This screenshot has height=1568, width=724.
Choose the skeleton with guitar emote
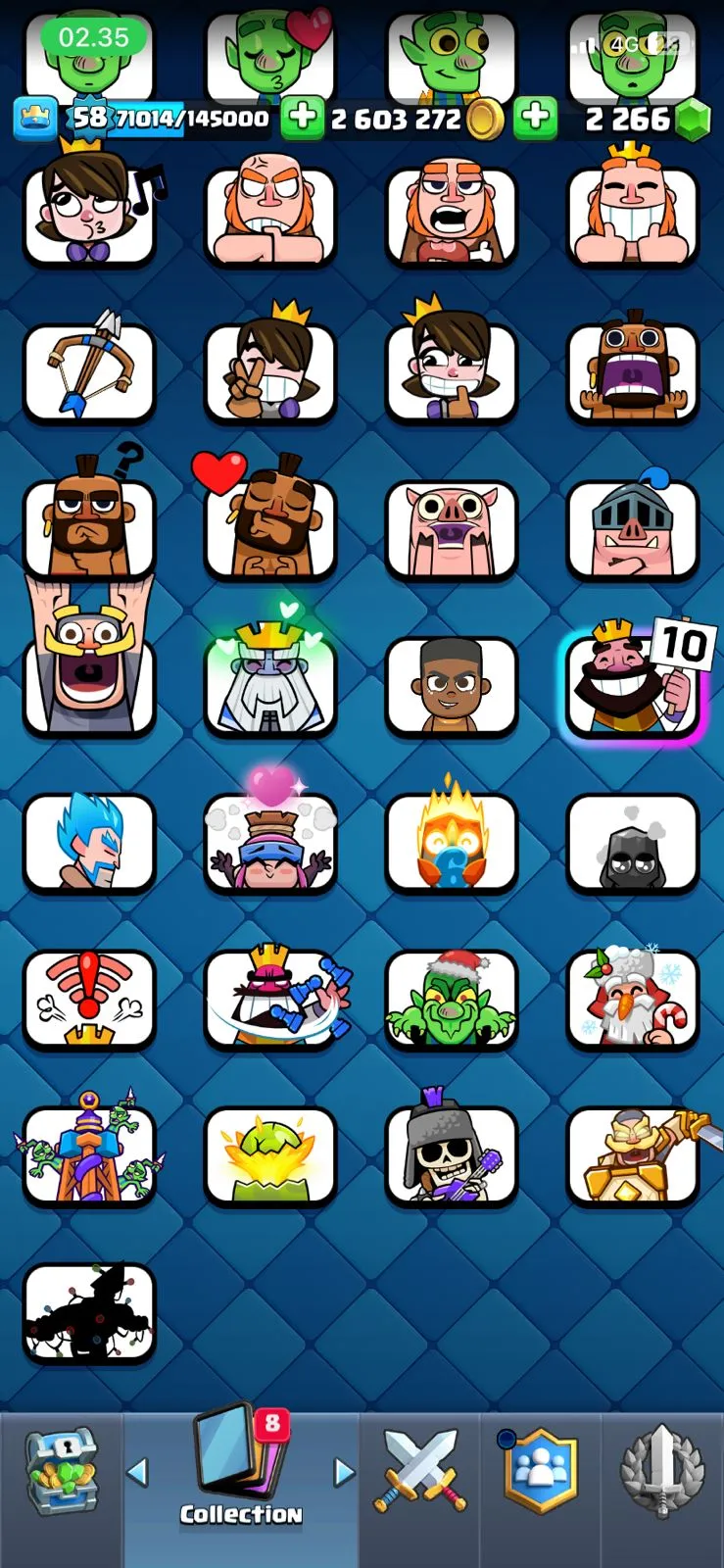pyautogui.click(x=452, y=1154)
